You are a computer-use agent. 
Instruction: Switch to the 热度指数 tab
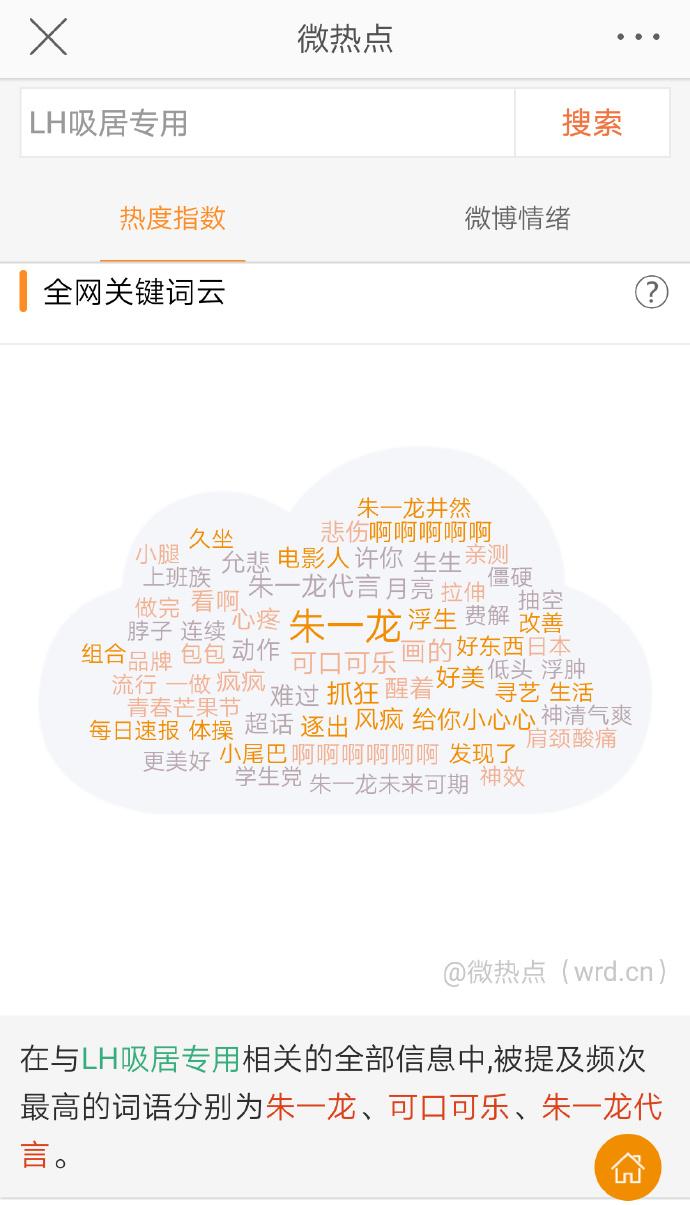click(172, 218)
